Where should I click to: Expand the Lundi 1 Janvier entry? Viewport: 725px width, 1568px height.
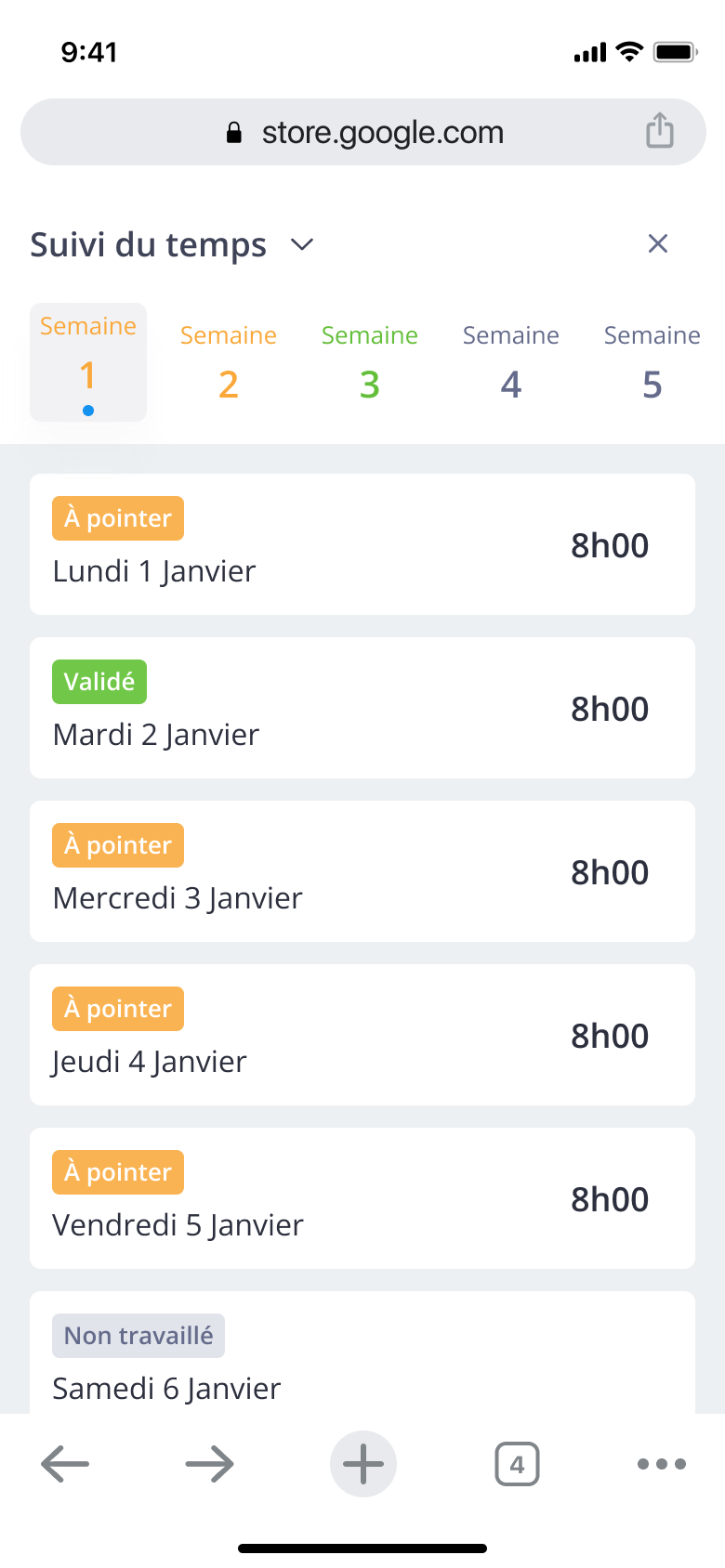pyautogui.click(x=362, y=544)
